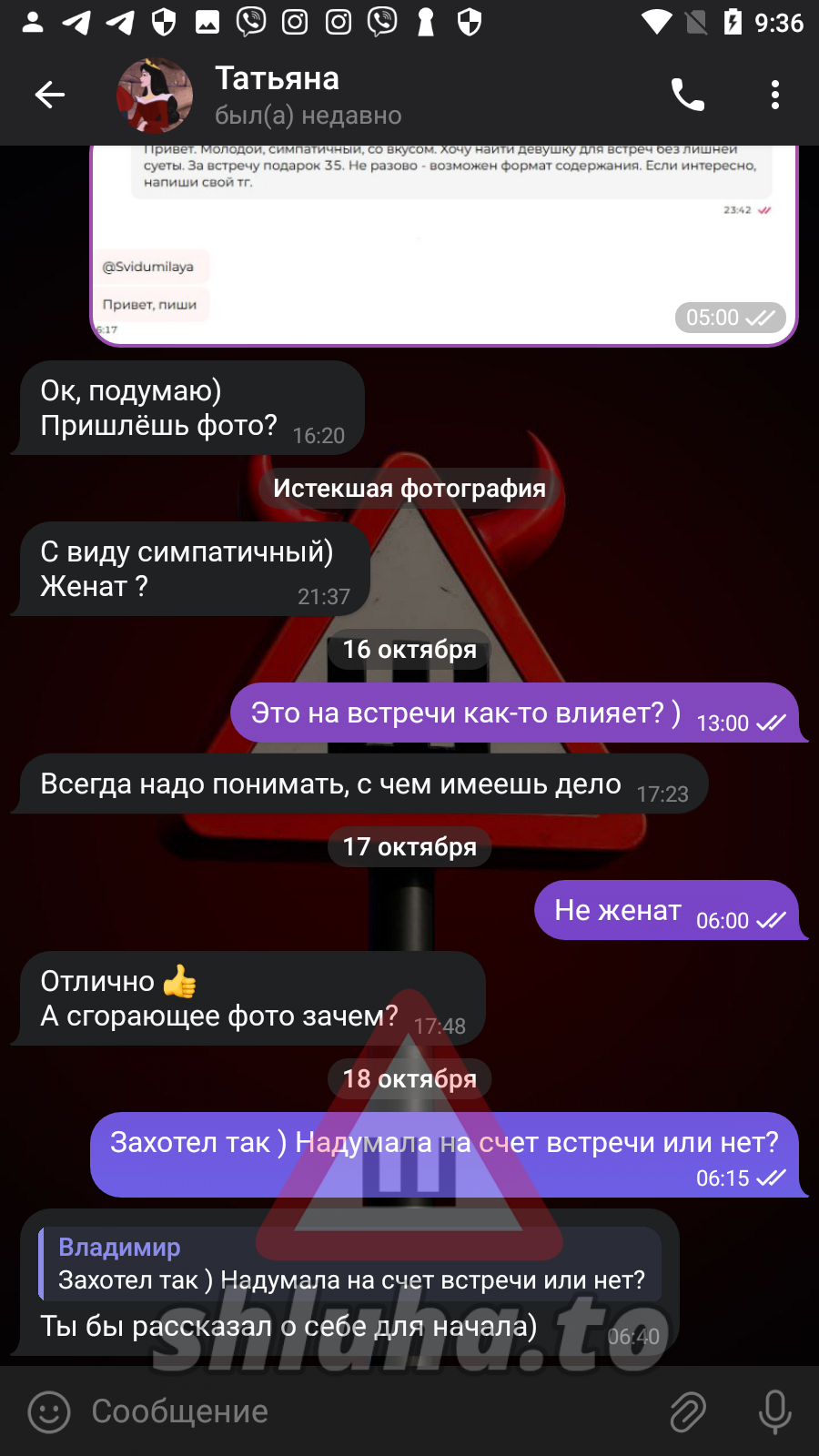Open Татьяна's profile from the header

coord(278,95)
